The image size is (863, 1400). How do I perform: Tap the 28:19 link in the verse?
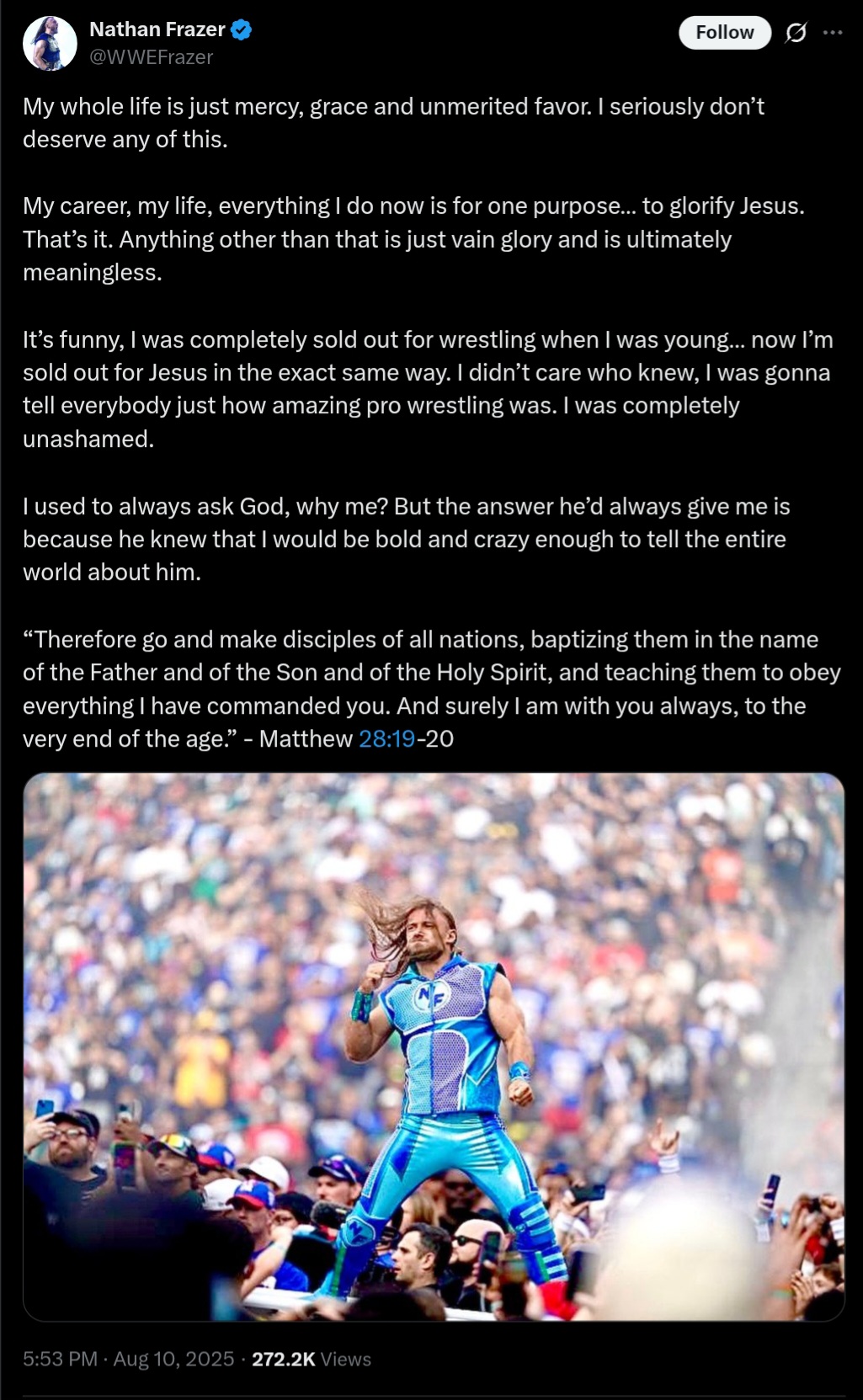pos(386,738)
